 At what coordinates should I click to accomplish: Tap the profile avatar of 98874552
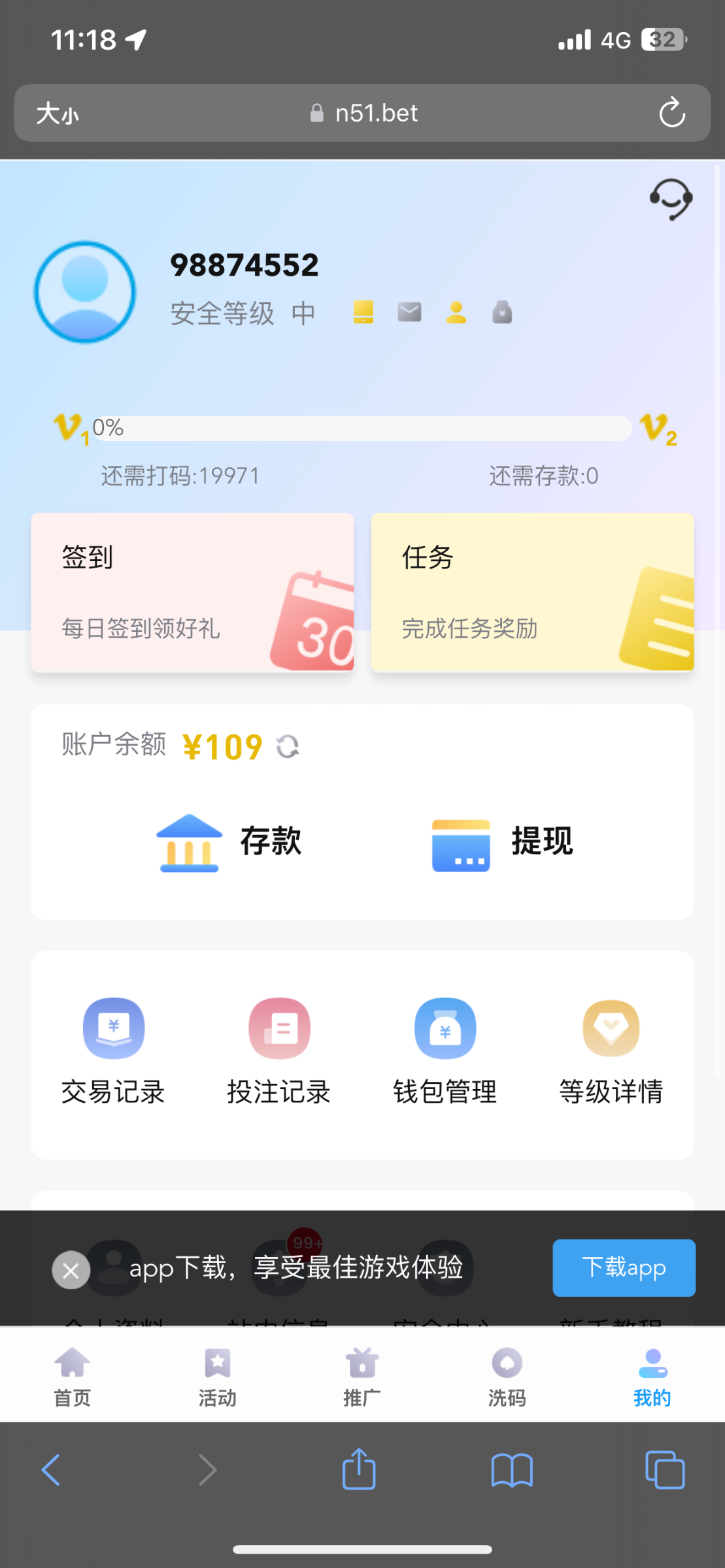click(85, 291)
